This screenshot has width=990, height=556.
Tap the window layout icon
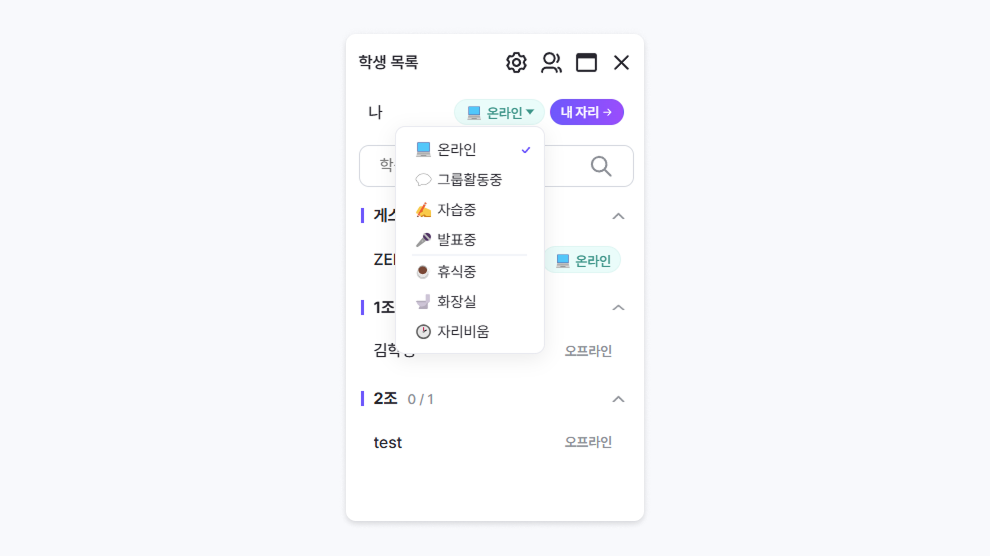click(x=586, y=62)
